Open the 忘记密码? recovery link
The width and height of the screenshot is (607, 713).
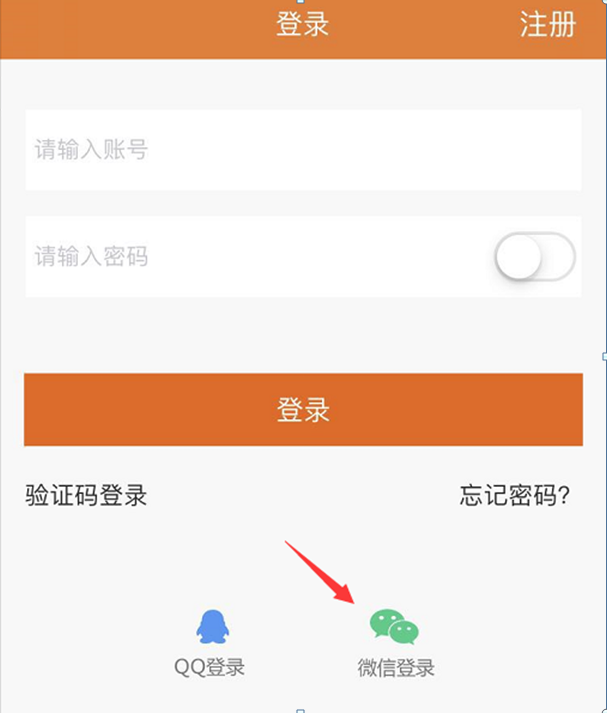pos(515,495)
